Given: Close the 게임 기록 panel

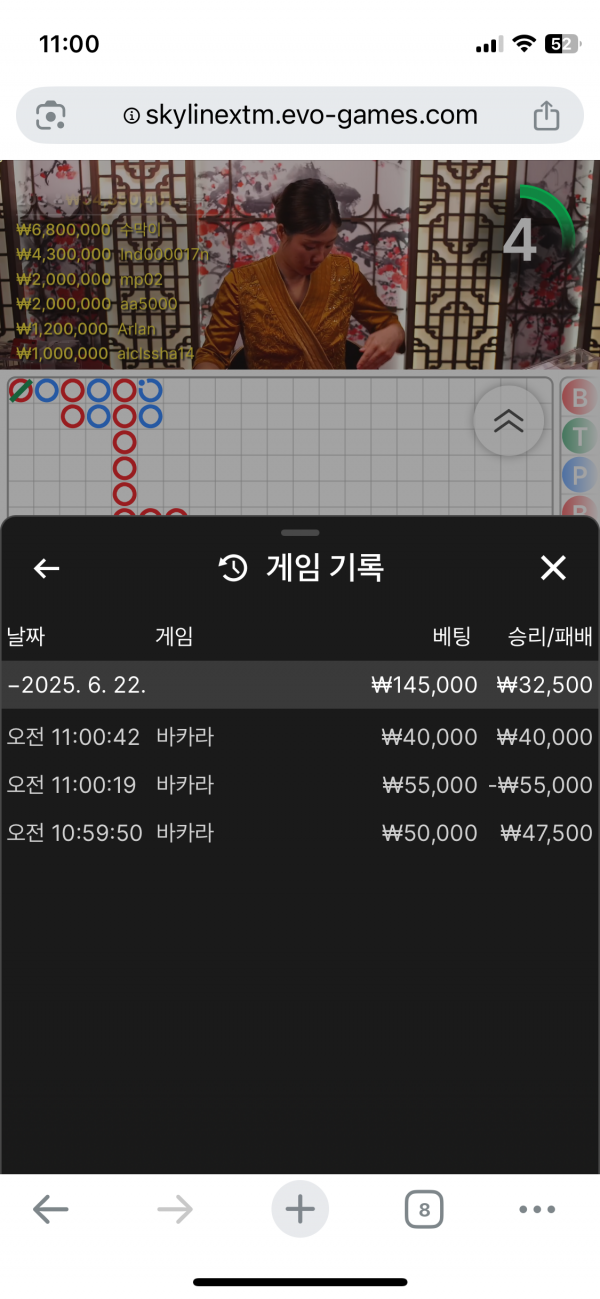Looking at the screenshot, I should coord(553,569).
